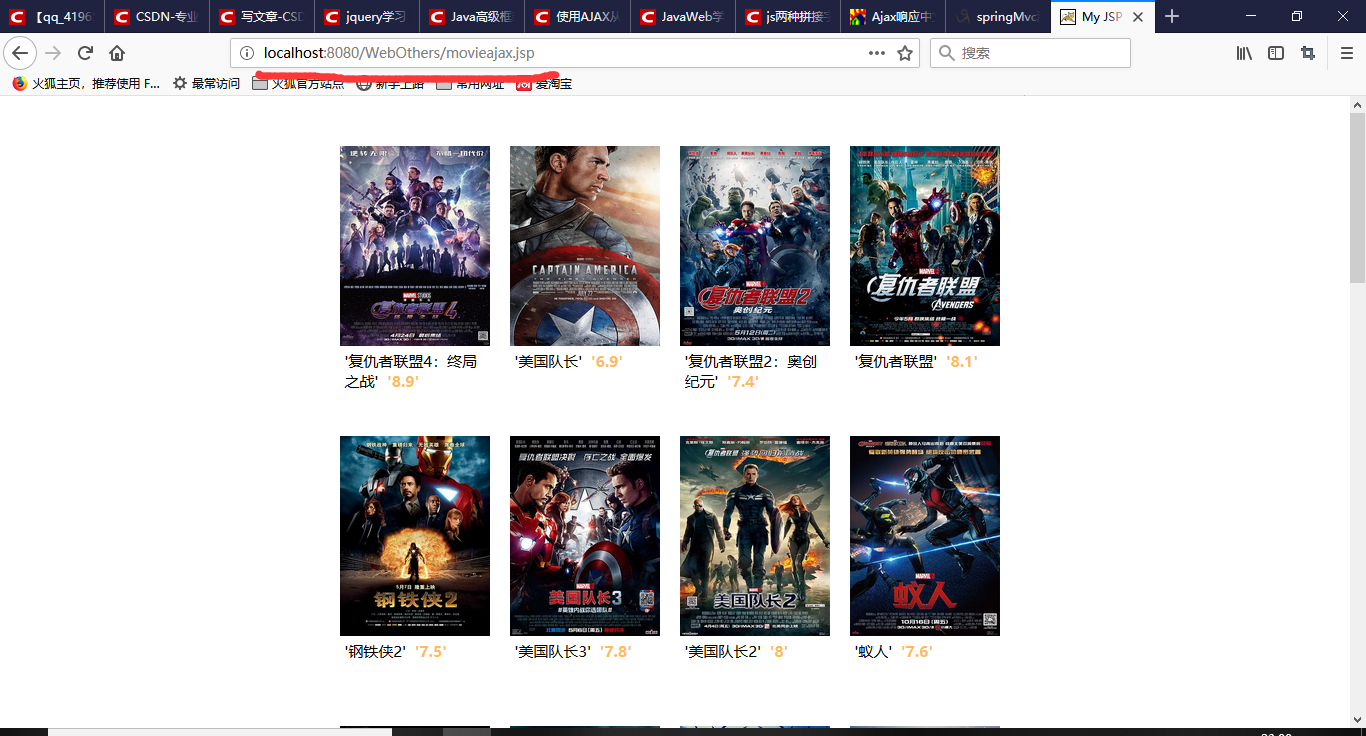The width and height of the screenshot is (1366, 736).
Task: Open the hamburger application menu
Action: [1346, 53]
